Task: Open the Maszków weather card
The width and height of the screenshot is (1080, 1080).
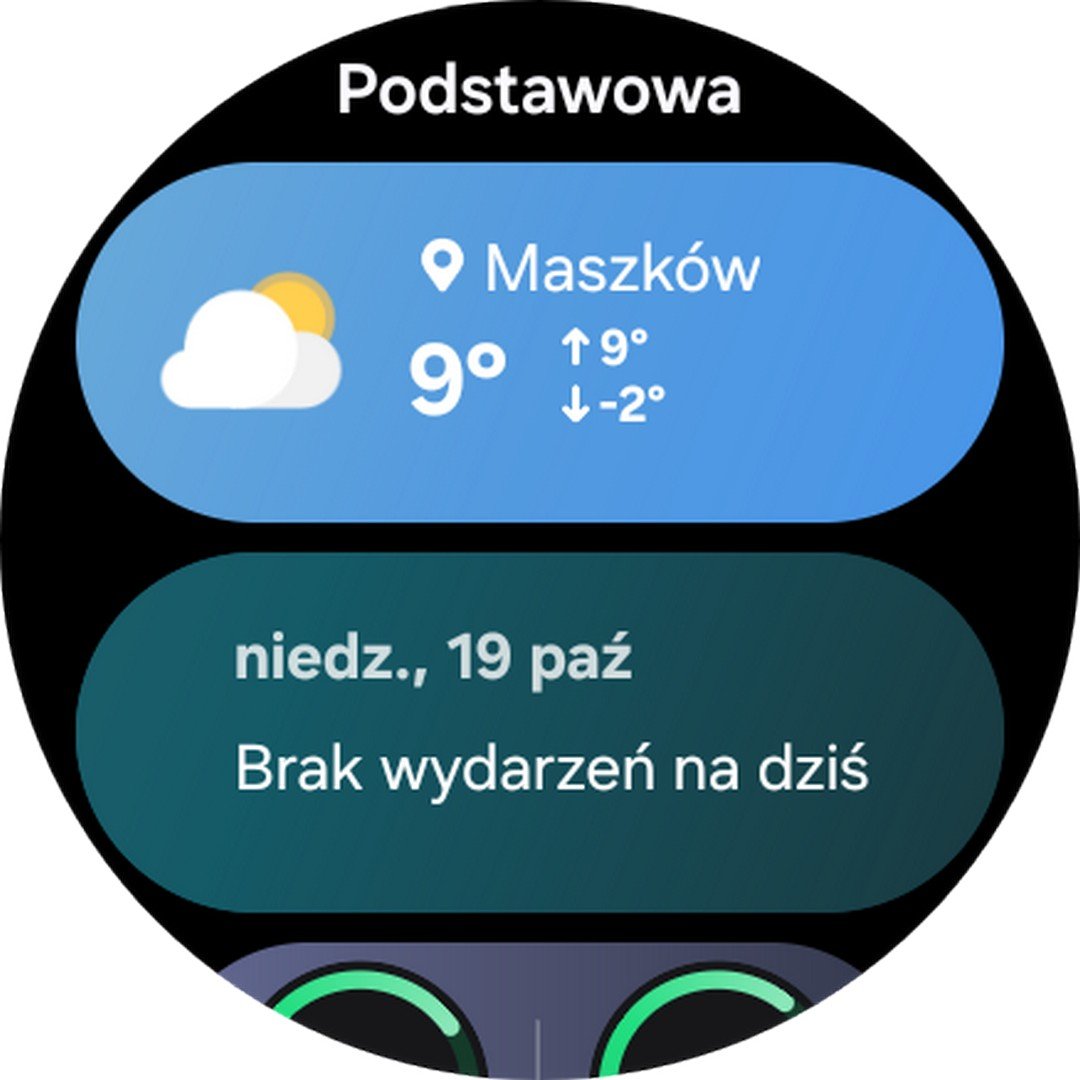Action: pos(540,342)
